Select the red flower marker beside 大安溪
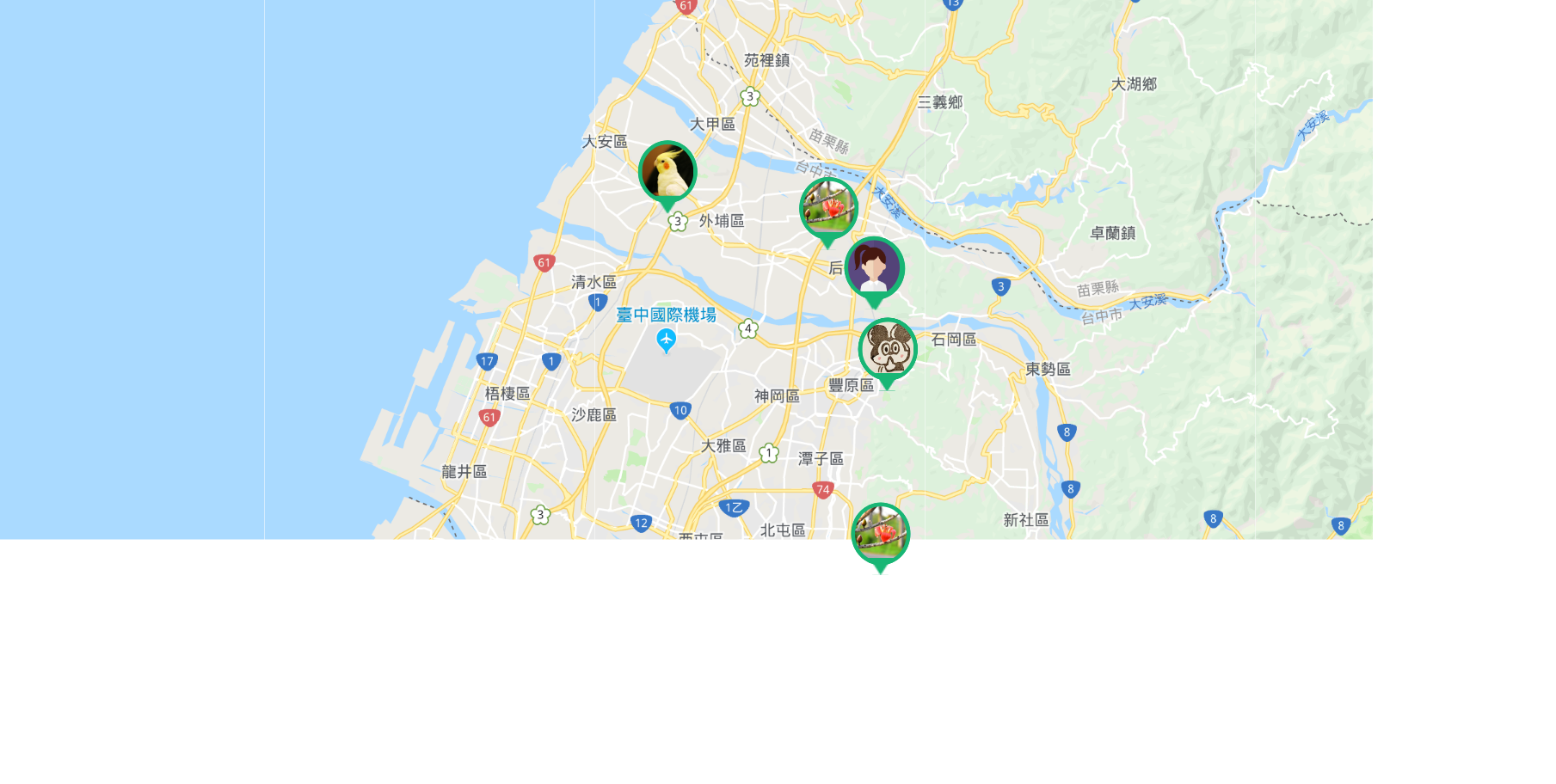The image size is (1556, 784). point(828,209)
